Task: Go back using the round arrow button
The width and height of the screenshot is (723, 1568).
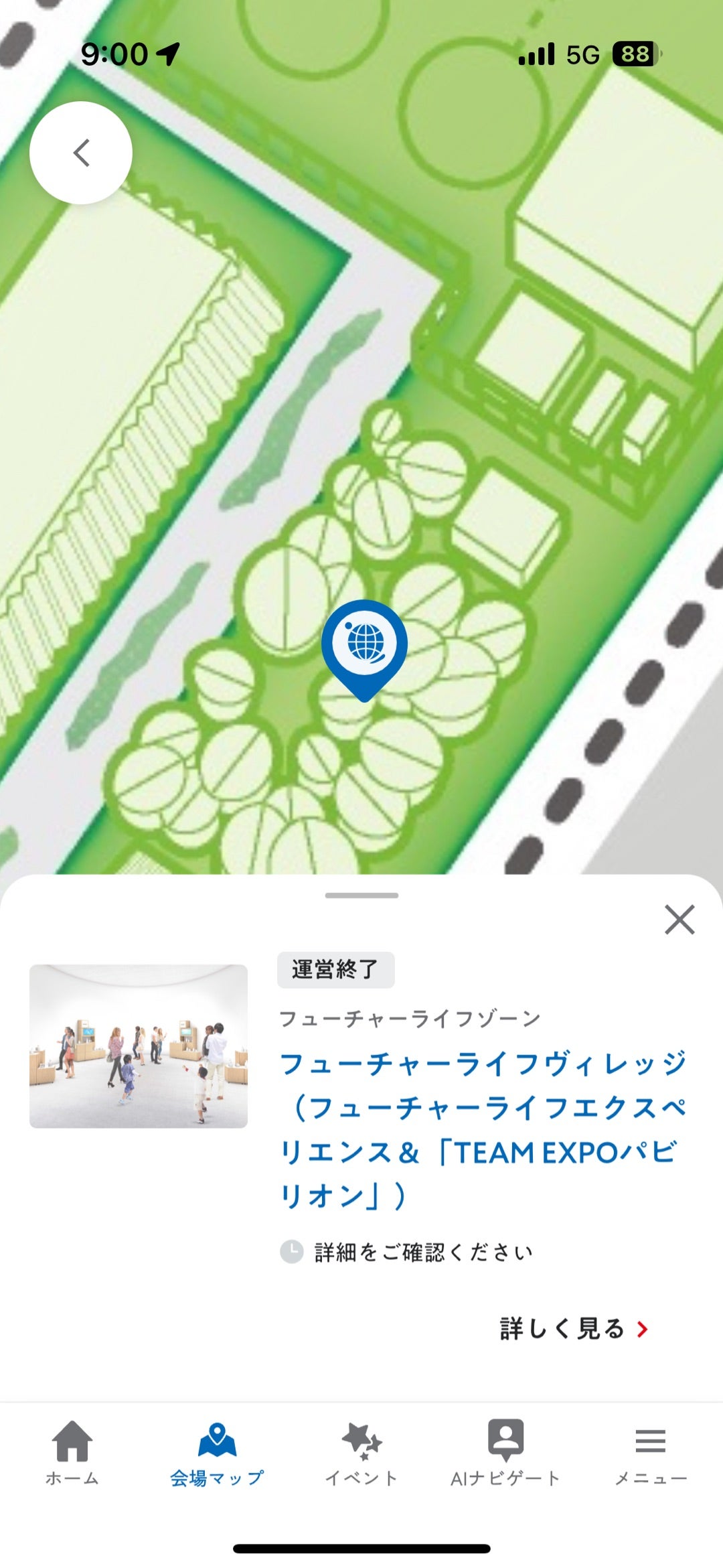Action: (81, 153)
